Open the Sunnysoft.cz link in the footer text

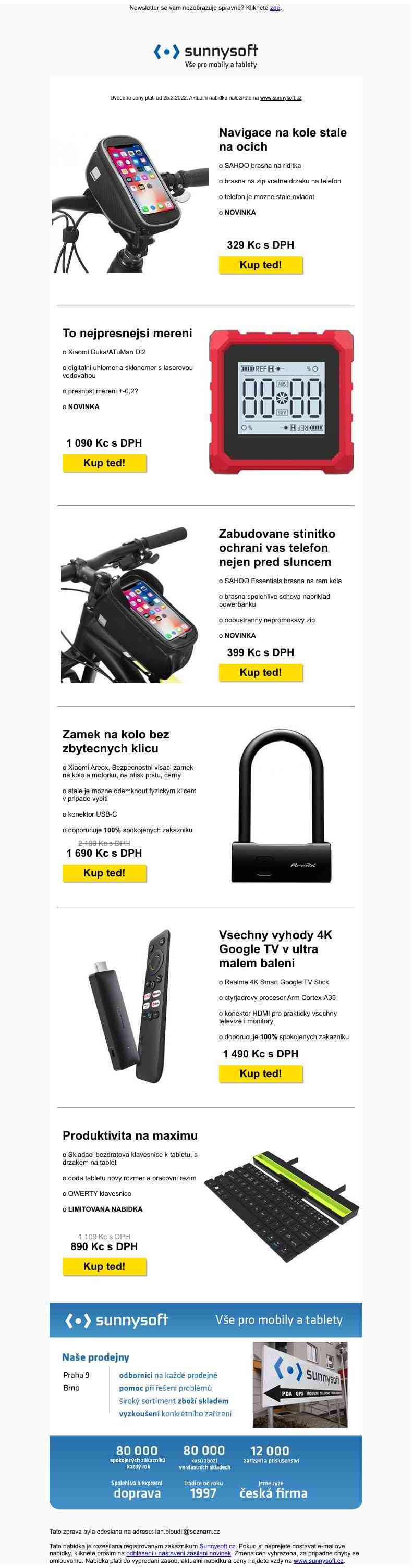coord(217,1546)
